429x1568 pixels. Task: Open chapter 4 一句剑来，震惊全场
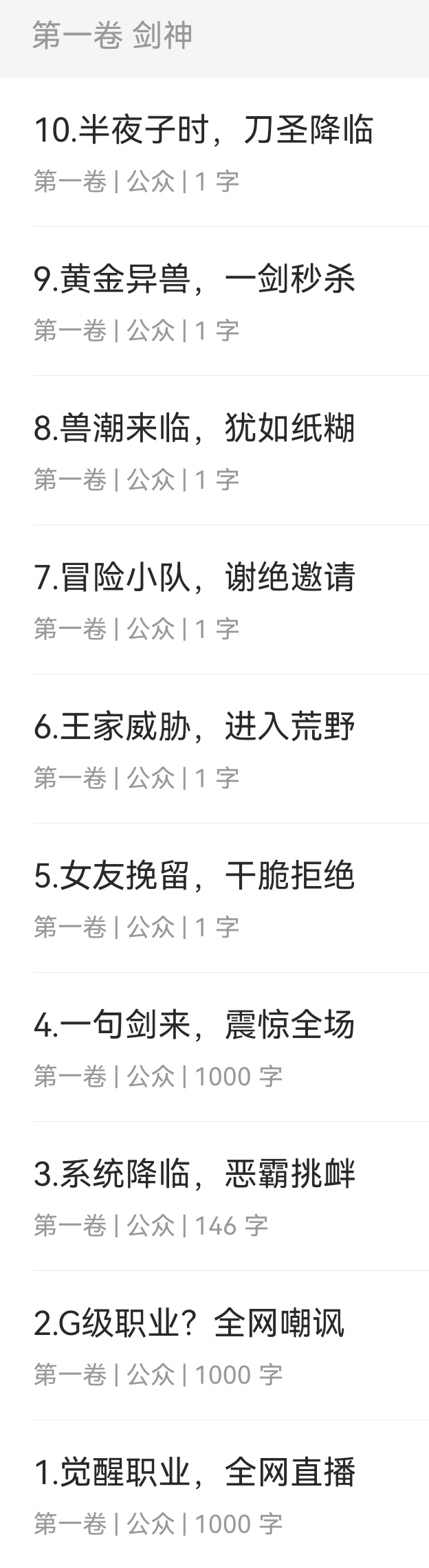point(195,1026)
